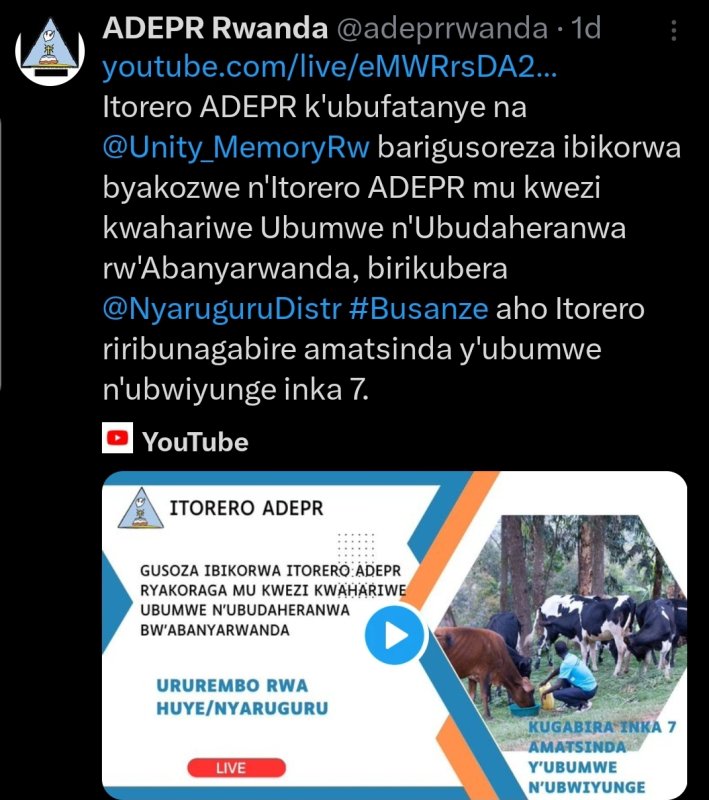Open @Unity_MemoryRw mention
The image size is (709, 800).
[x=237, y=146]
